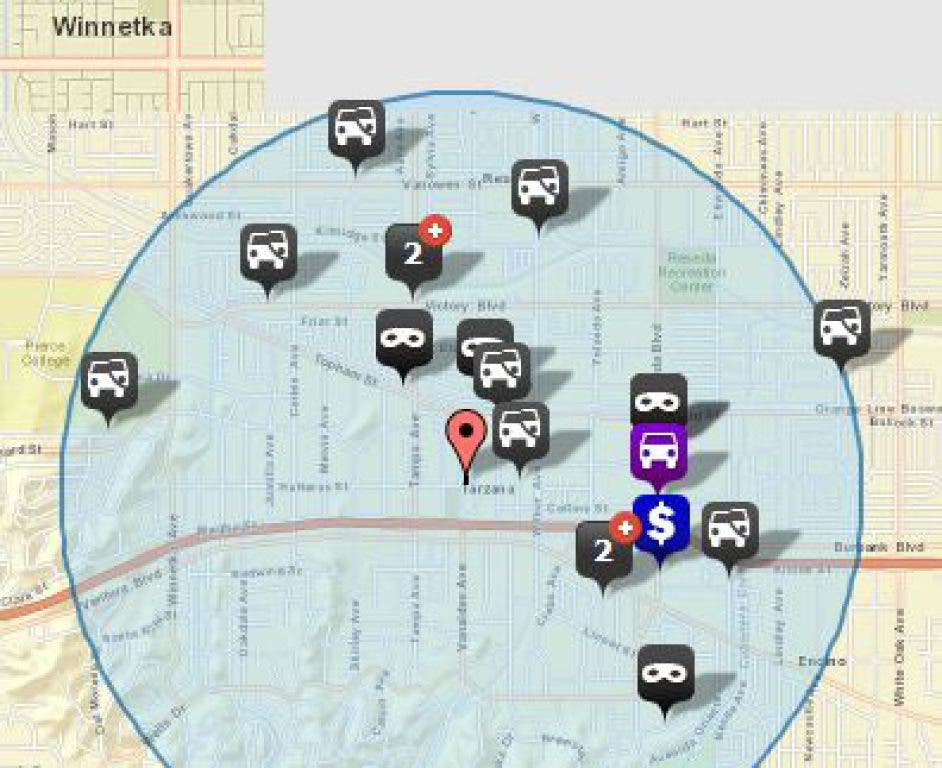Tap the vehicle marker on the circle's east edge

[x=841, y=328]
